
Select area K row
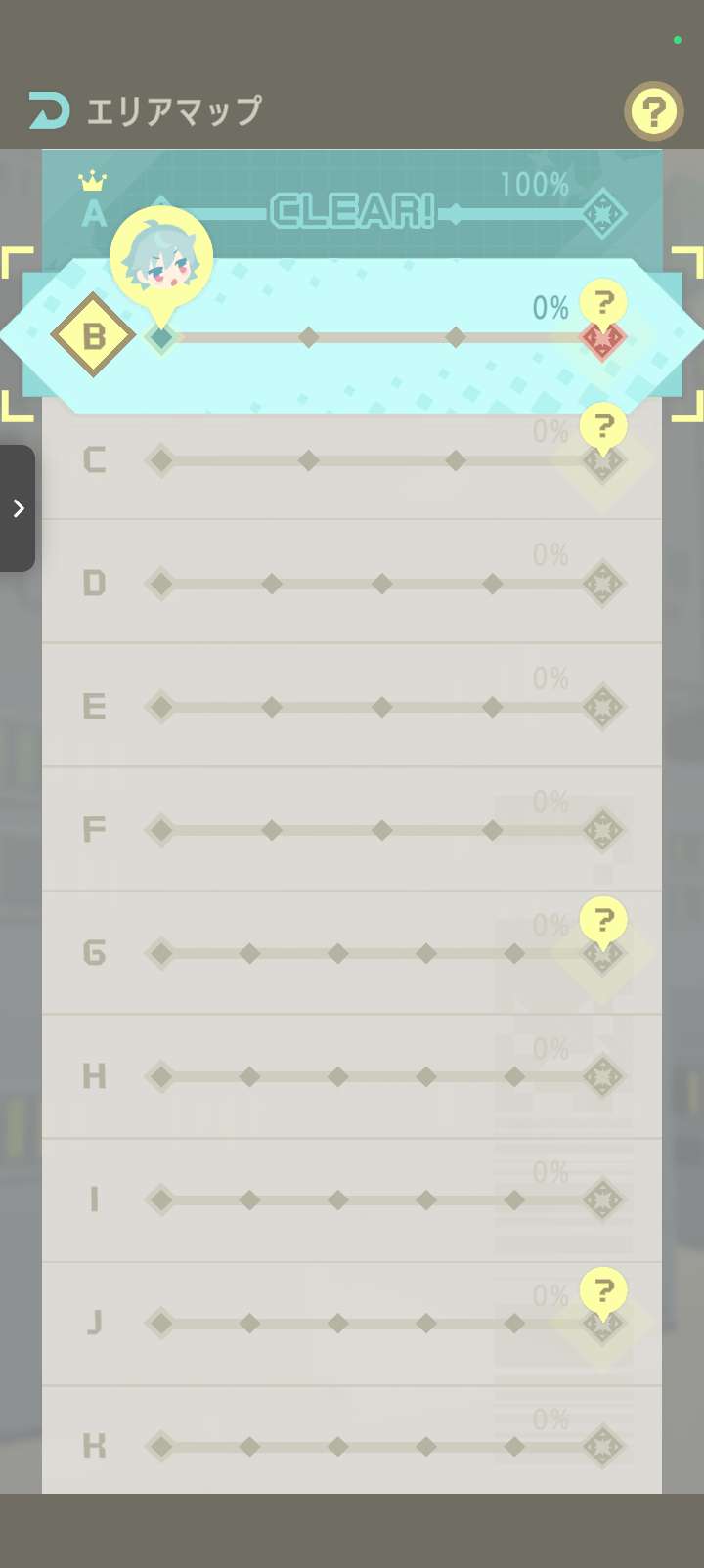[x=352, y=1445]
